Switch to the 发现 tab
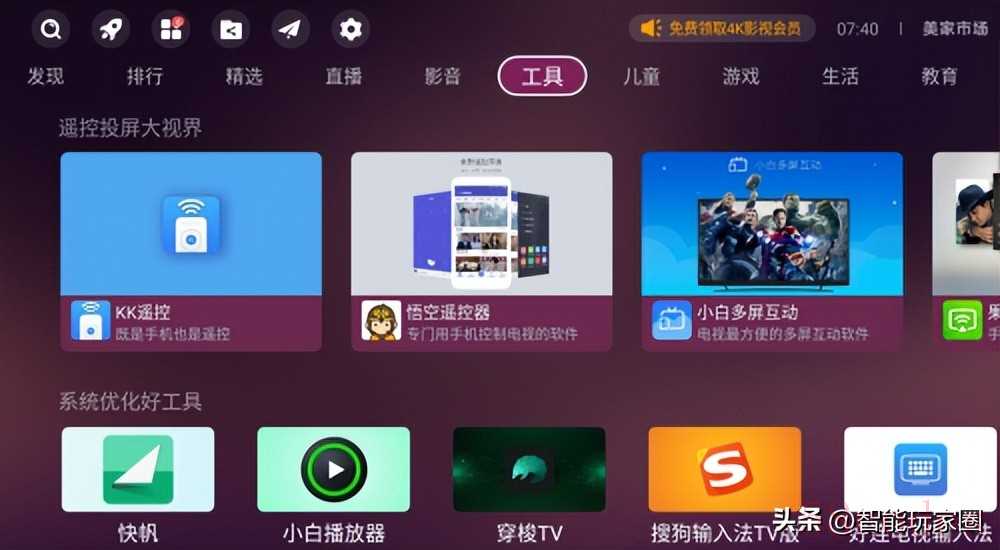Viewport: 1000px width, 550px height. pyautogui.click(x=45, y=76)
